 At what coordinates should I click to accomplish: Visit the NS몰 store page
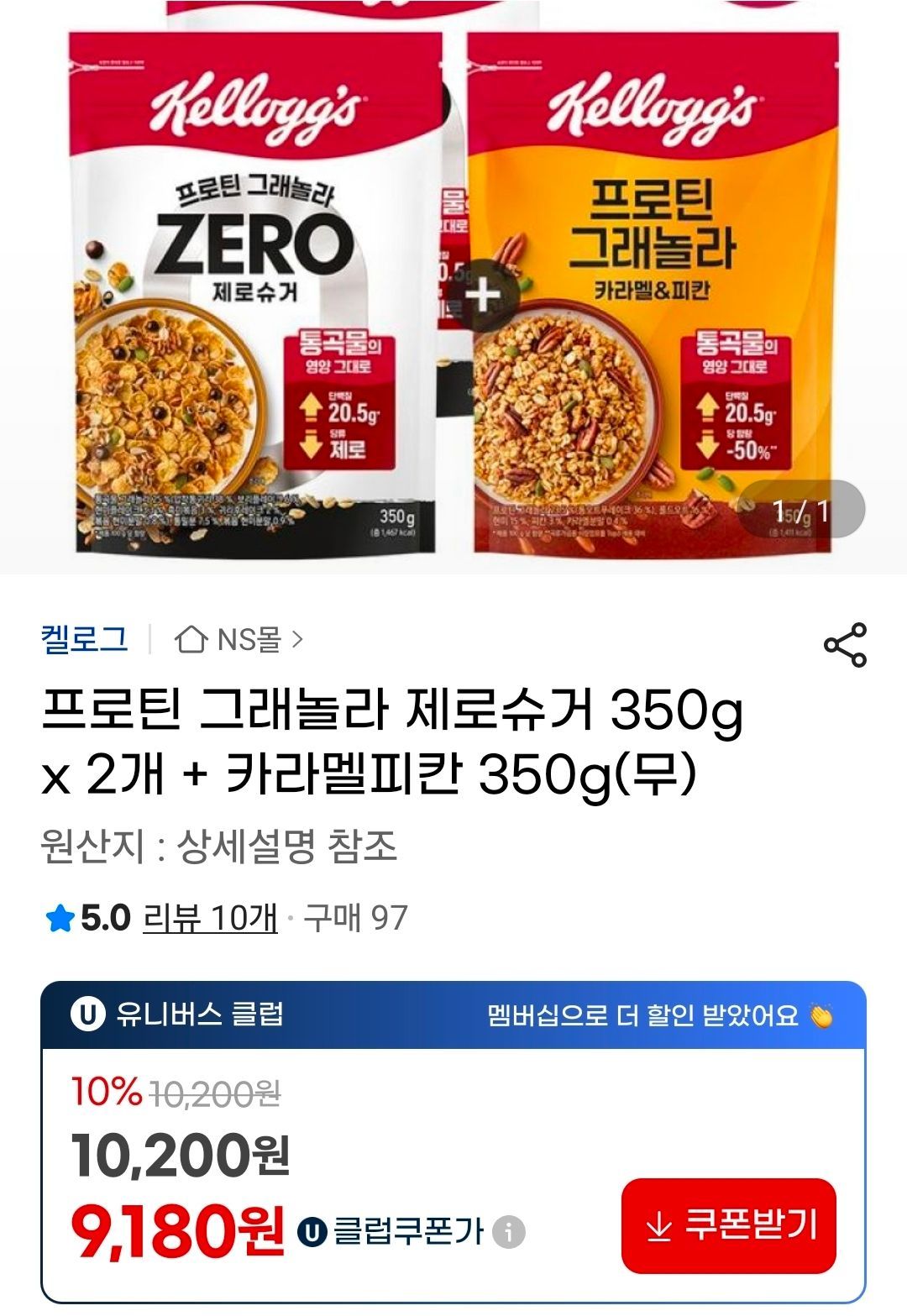[239, 640]
